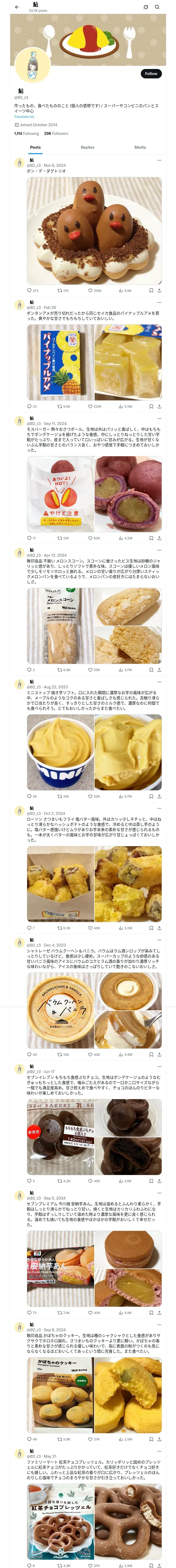Bookmark the Sep 5, 2024 post
176x1568 pixels.
[x=151, y=1312]
